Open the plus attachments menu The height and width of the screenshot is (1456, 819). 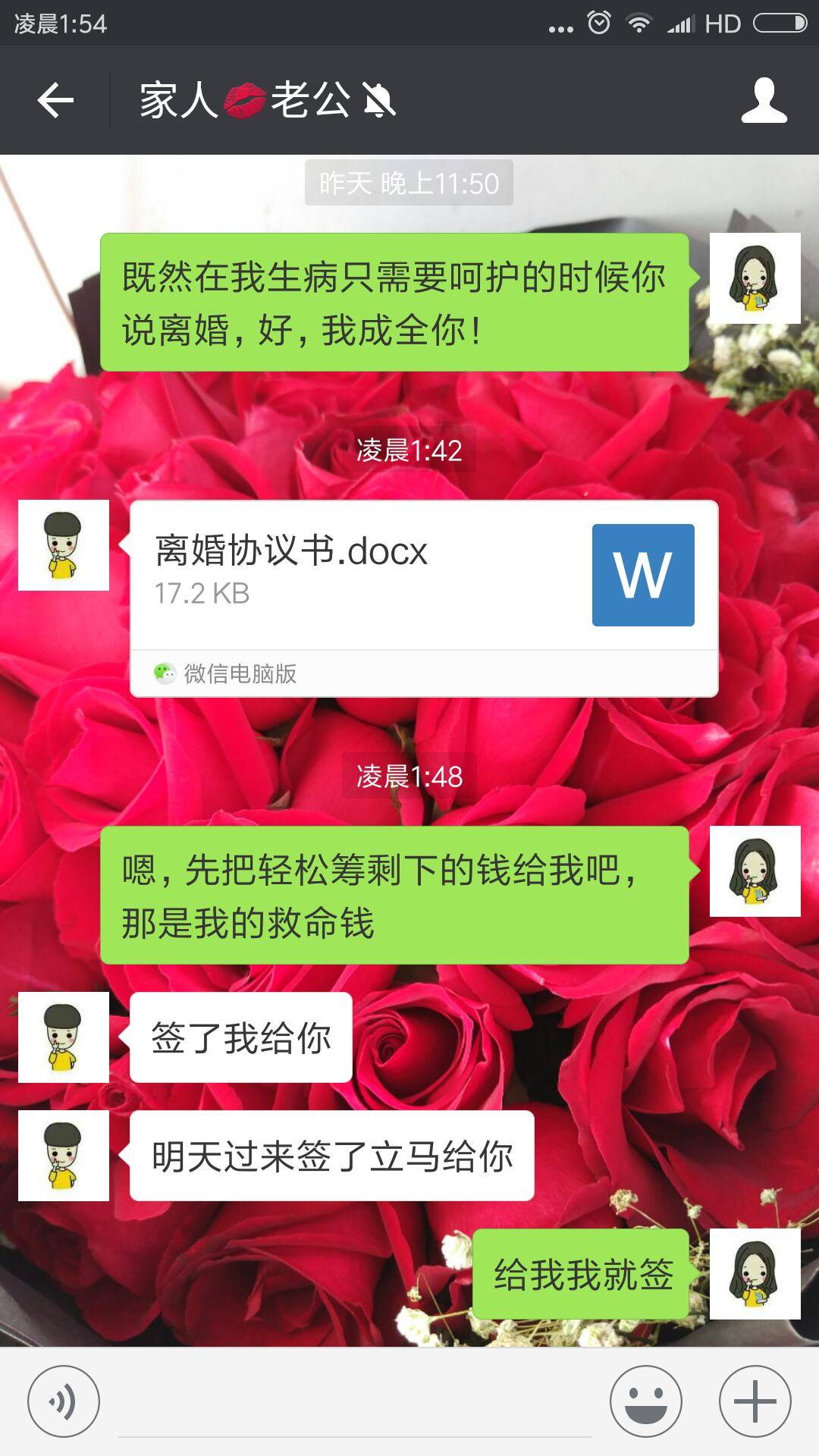pos(755,1401)
